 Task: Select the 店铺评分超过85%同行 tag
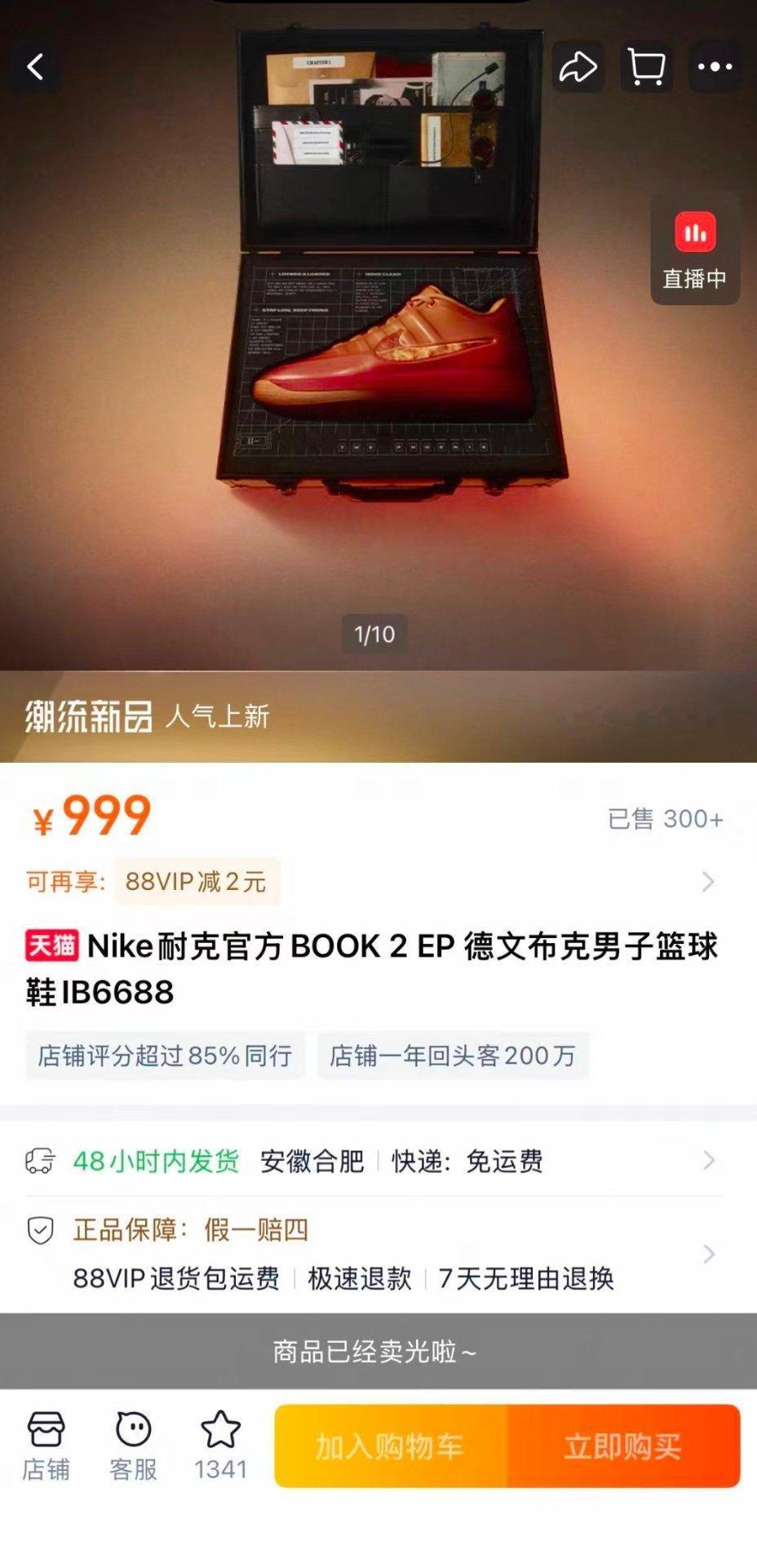click(x=165, y=1056)
